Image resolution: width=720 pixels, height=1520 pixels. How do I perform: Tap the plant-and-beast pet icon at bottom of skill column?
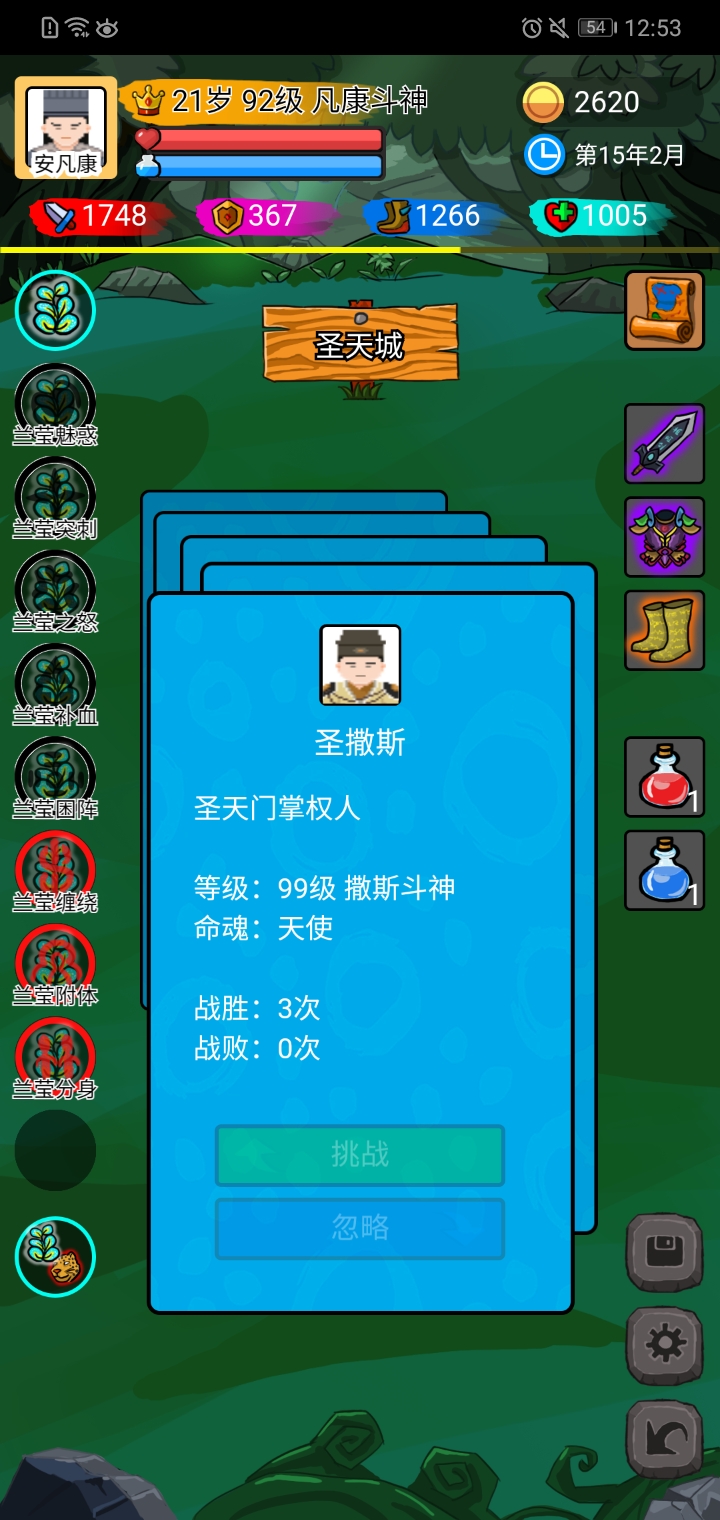point(55,1257)
